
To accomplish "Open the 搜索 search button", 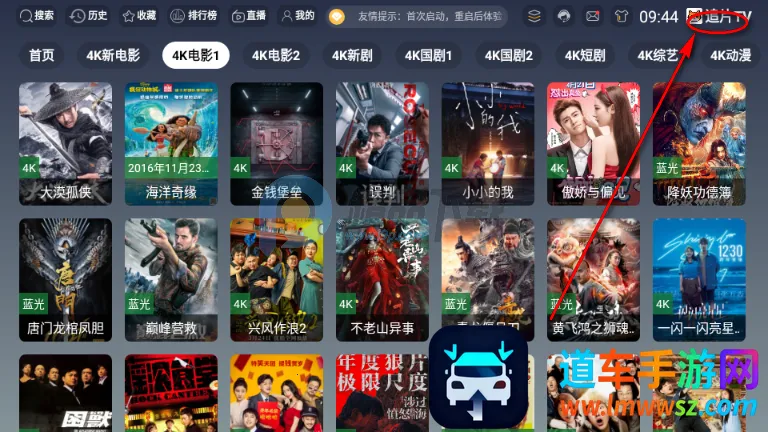I will (x=35, y=16).
